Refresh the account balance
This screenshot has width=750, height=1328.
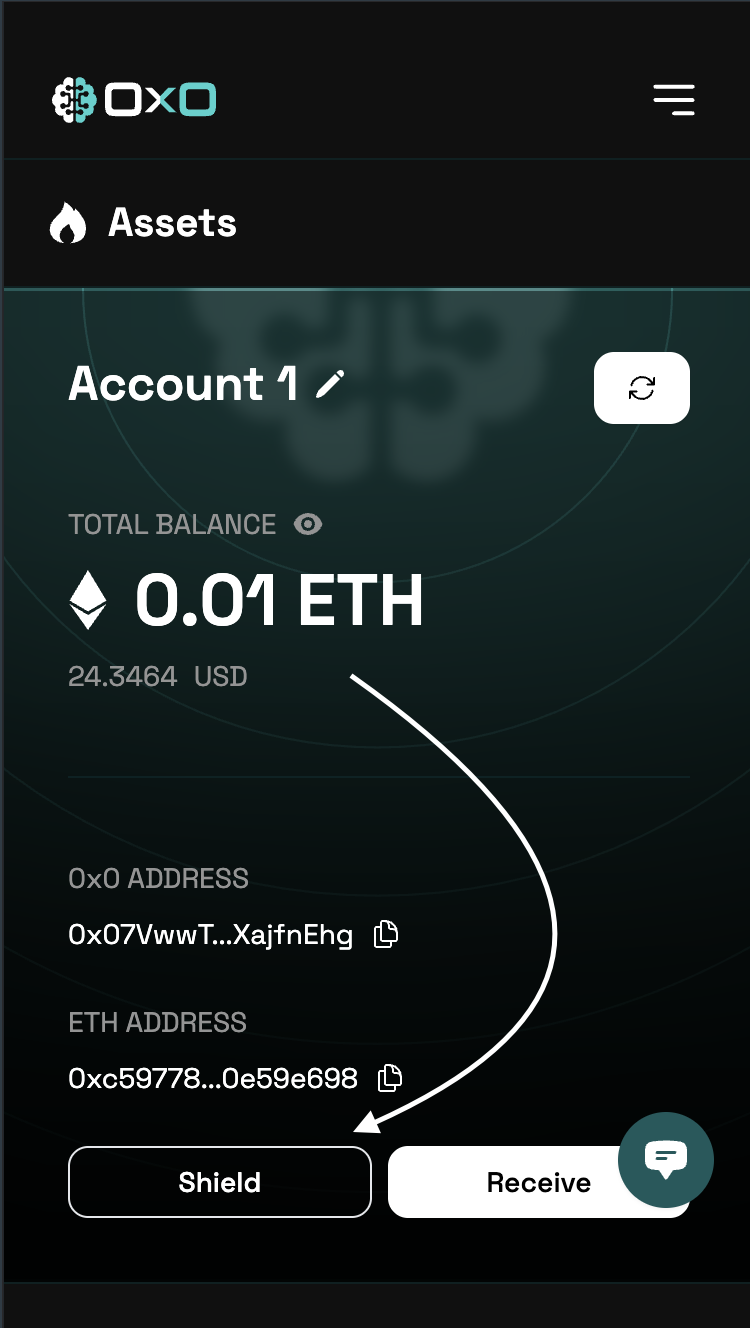641,388
